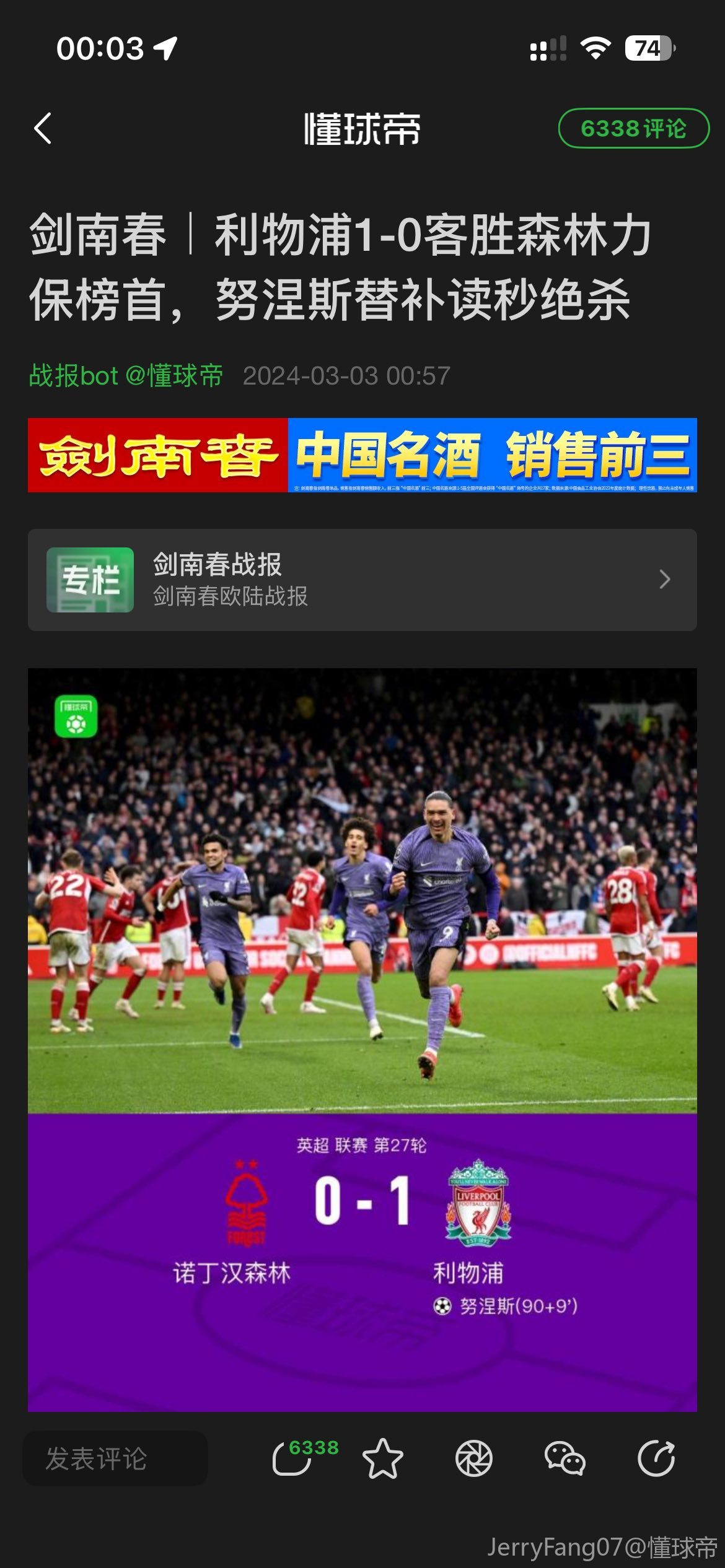This screenshot has width=725, height=1568.
Task: Share article to WeChat chat
Action: tap(565, 1458)
